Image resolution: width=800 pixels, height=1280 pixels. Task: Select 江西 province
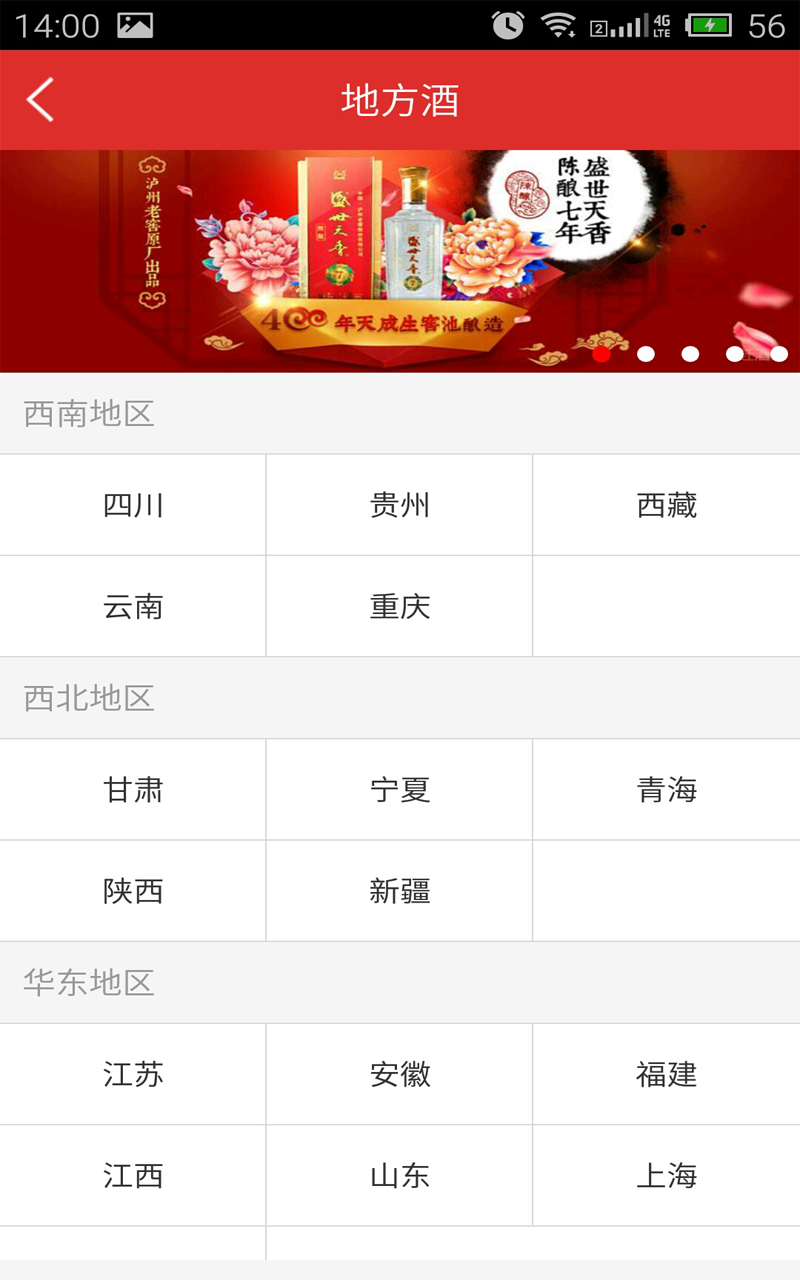[x=133, y=1175]
